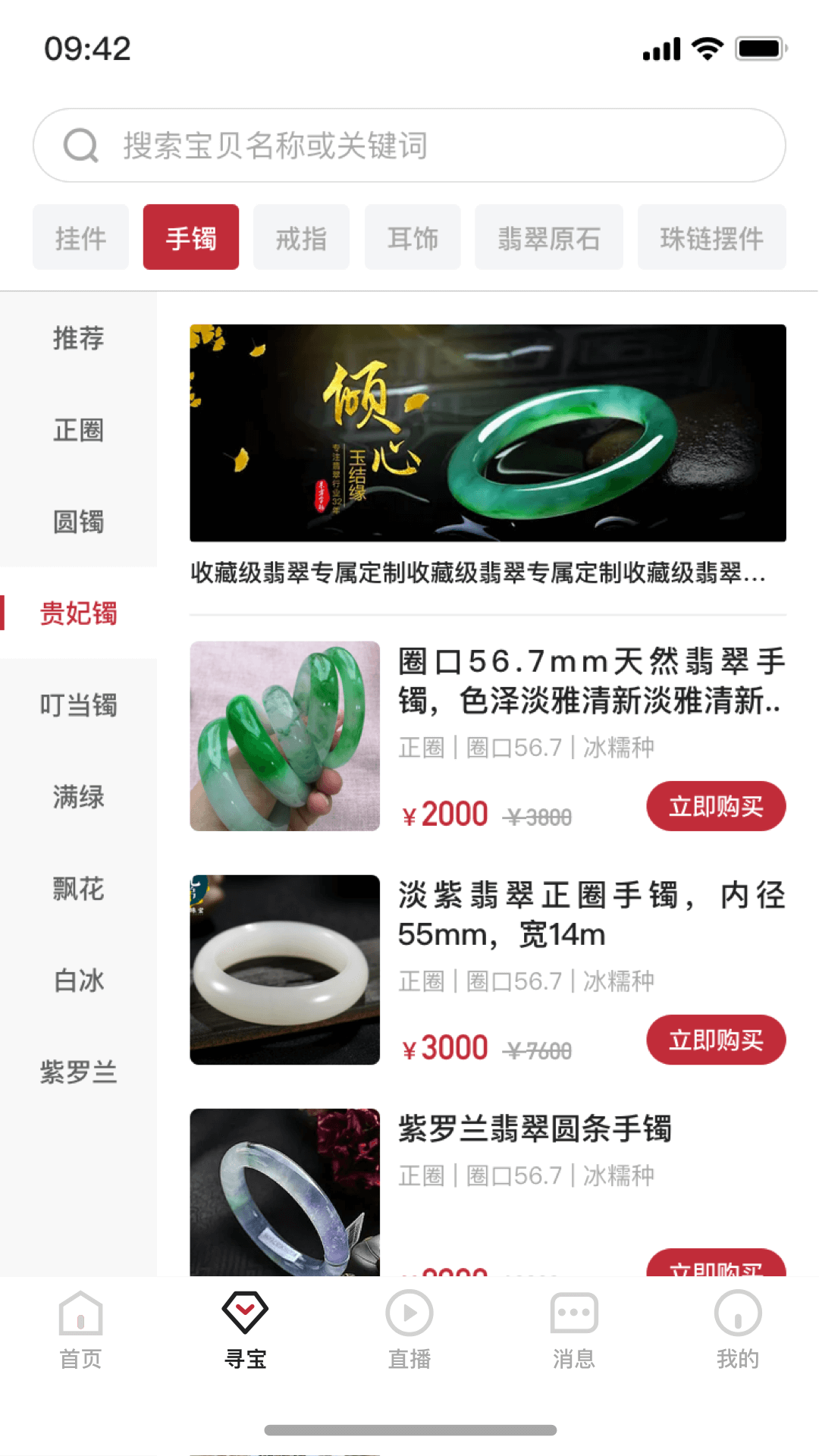
Task: Click 立即购买 on the ¥2000 bangle
Action: click(715, 806)
